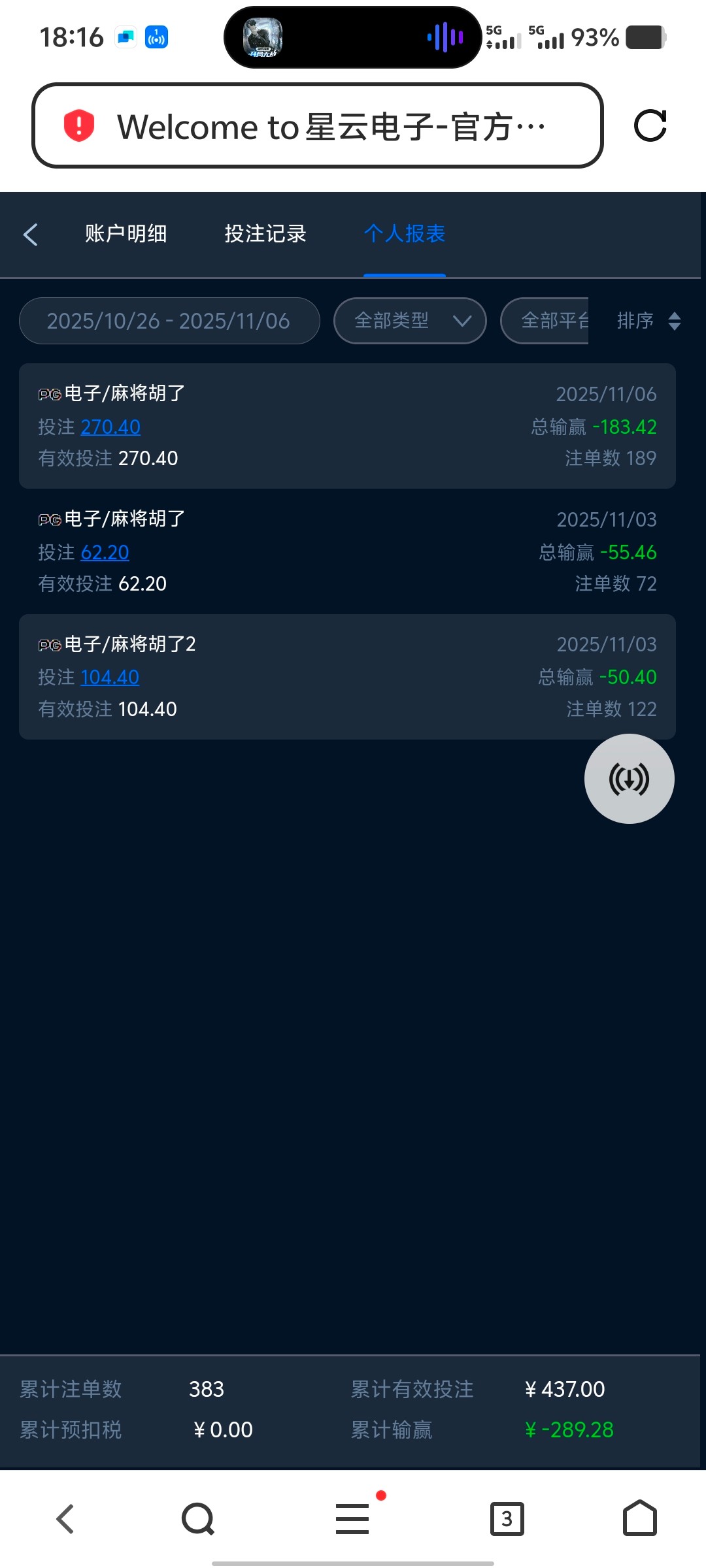Go to the browser home page
This screenshot has width=706, height=1568.
click(639, 1519)
